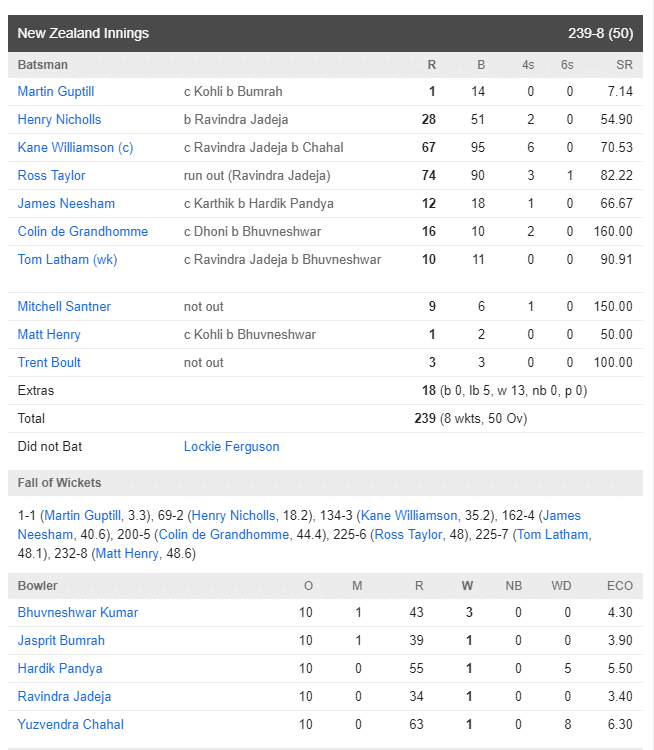654x750 pixels.
Task: Tap Matt Henry in the batsman list
Action: [49, 335]
